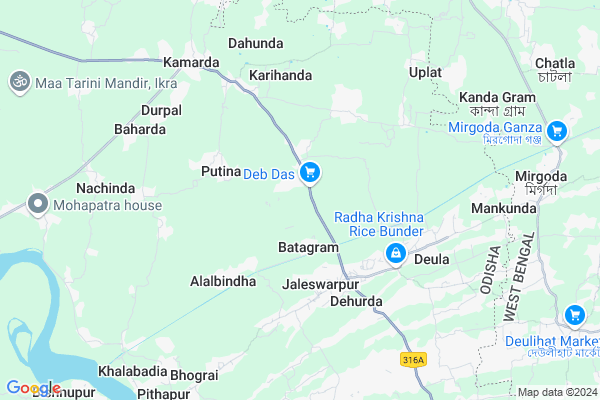Tap the Mirgoda Ganza shopping marker

[557, 129]
